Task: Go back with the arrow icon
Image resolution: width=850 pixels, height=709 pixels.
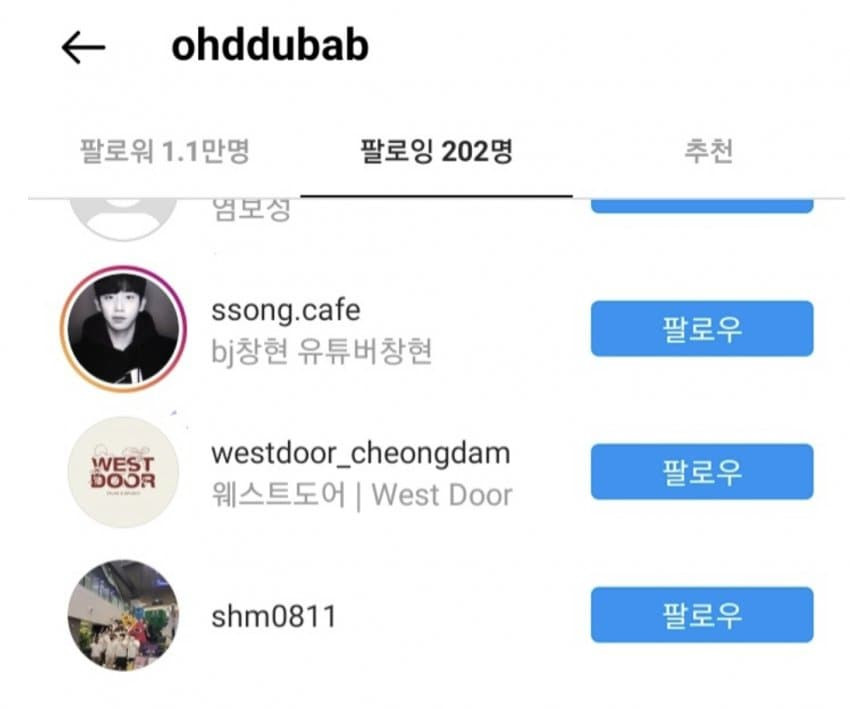Action: [x=83, y=48]
